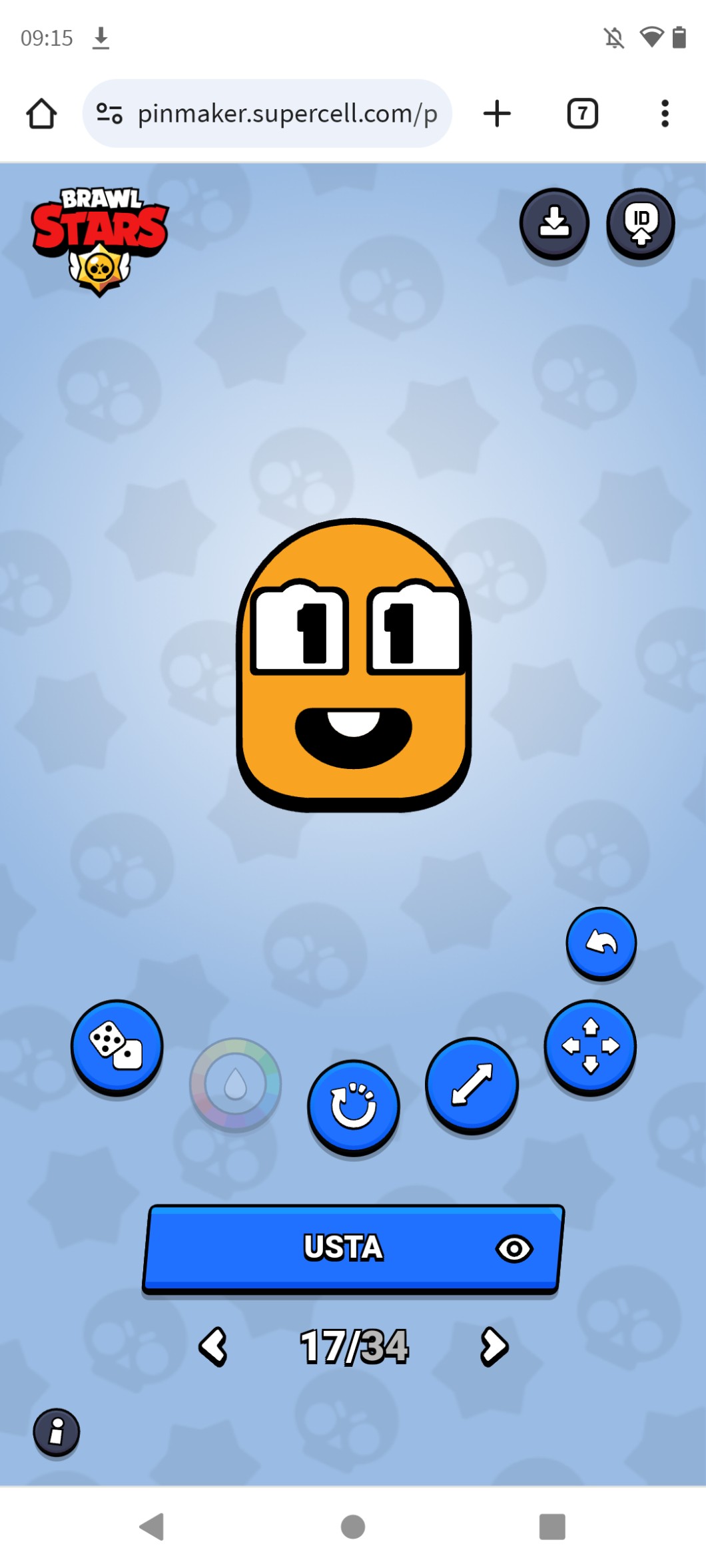Viewport: 706px width, 1568px height.
Task: Go to the browser home page
Action: click(41, 114)
